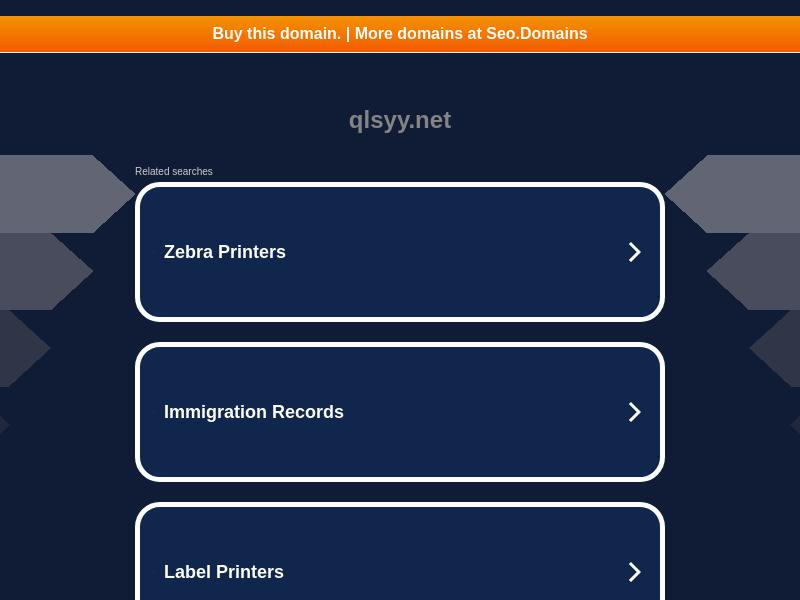Open the Buy this domain banner link
Image resolution: width=800 pixels, height=600 pixels.
[399, 34]
